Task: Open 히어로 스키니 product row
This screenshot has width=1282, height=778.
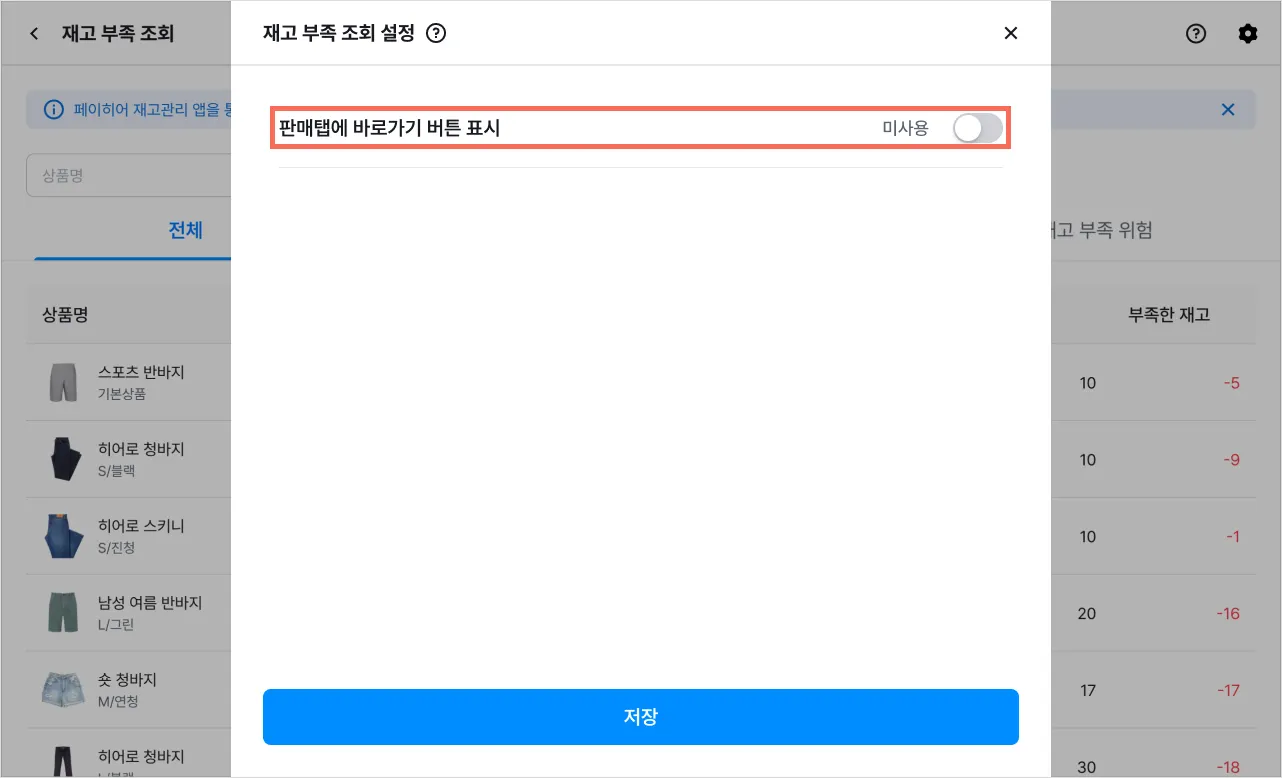Action: (140, 536)
